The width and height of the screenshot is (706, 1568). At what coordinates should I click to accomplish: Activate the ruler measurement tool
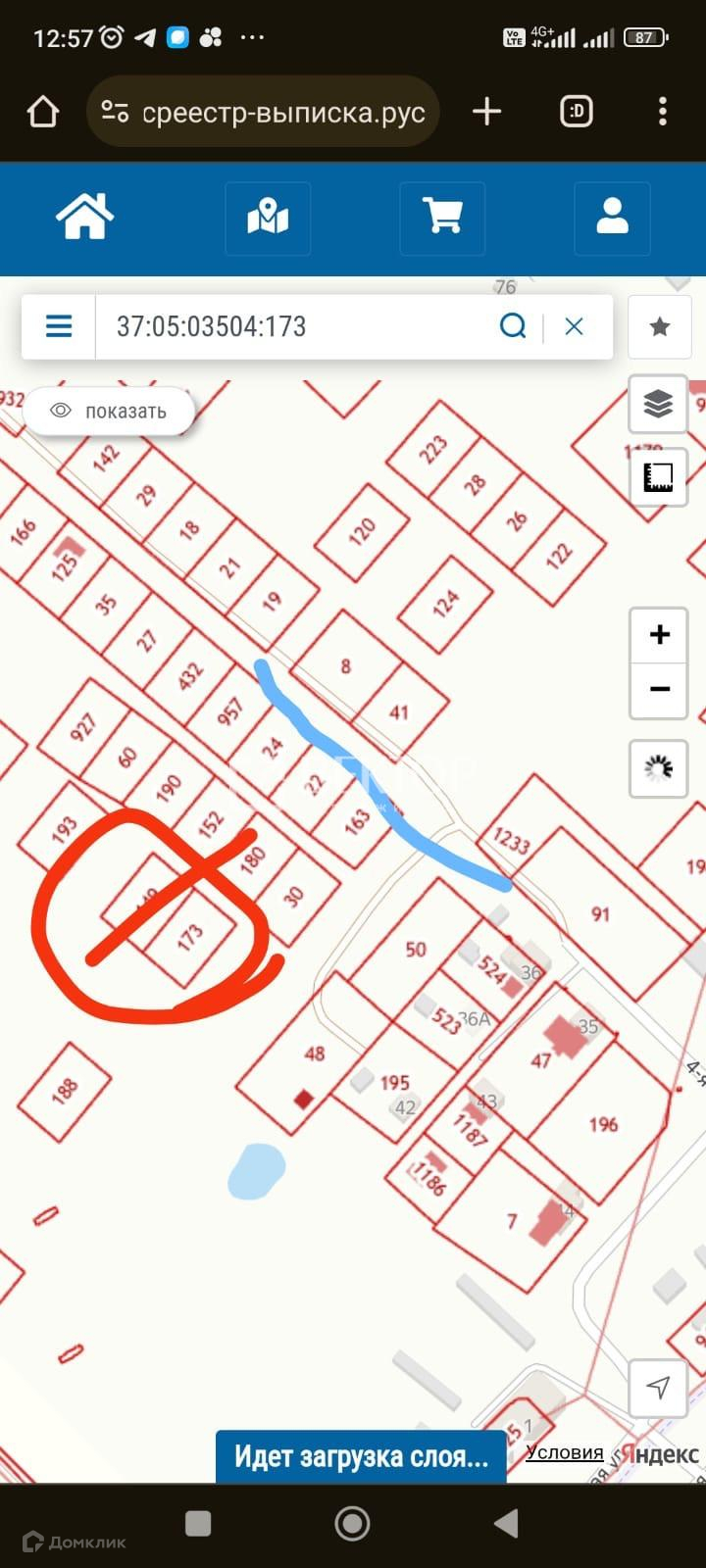pos(658,477)
